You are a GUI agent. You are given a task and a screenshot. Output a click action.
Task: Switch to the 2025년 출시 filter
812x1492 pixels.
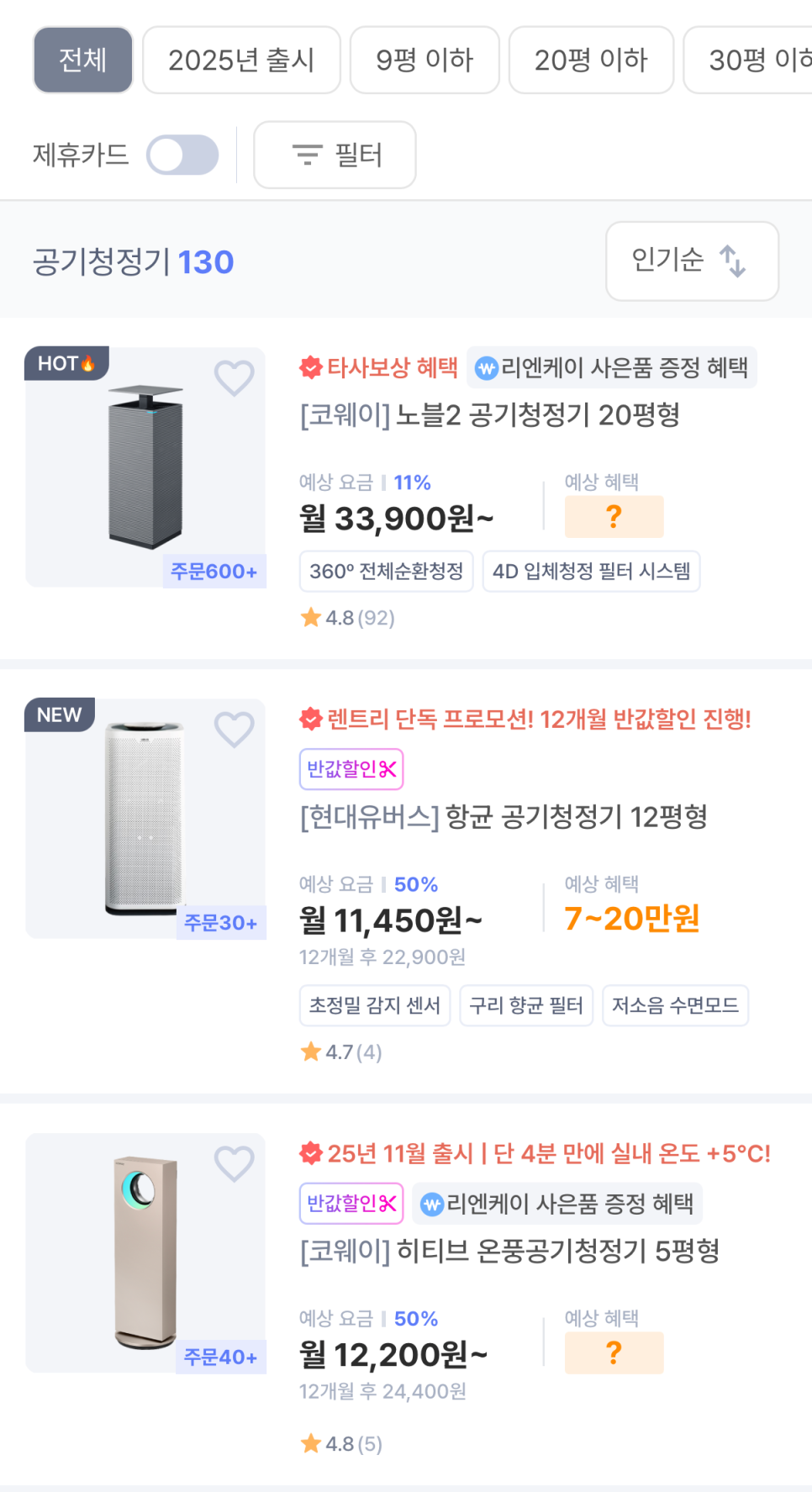click(x=241, y=60)
